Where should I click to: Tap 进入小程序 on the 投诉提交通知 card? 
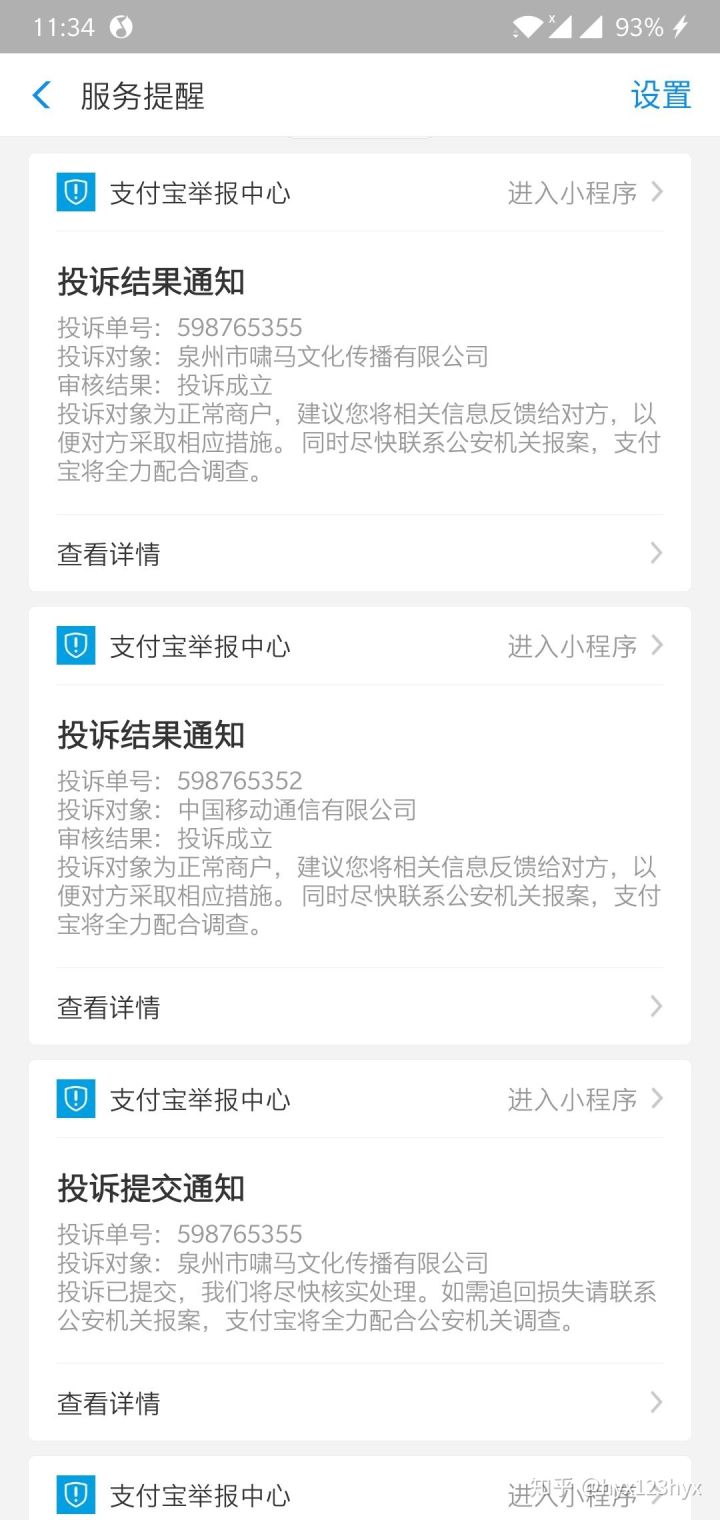point(584,1099)
